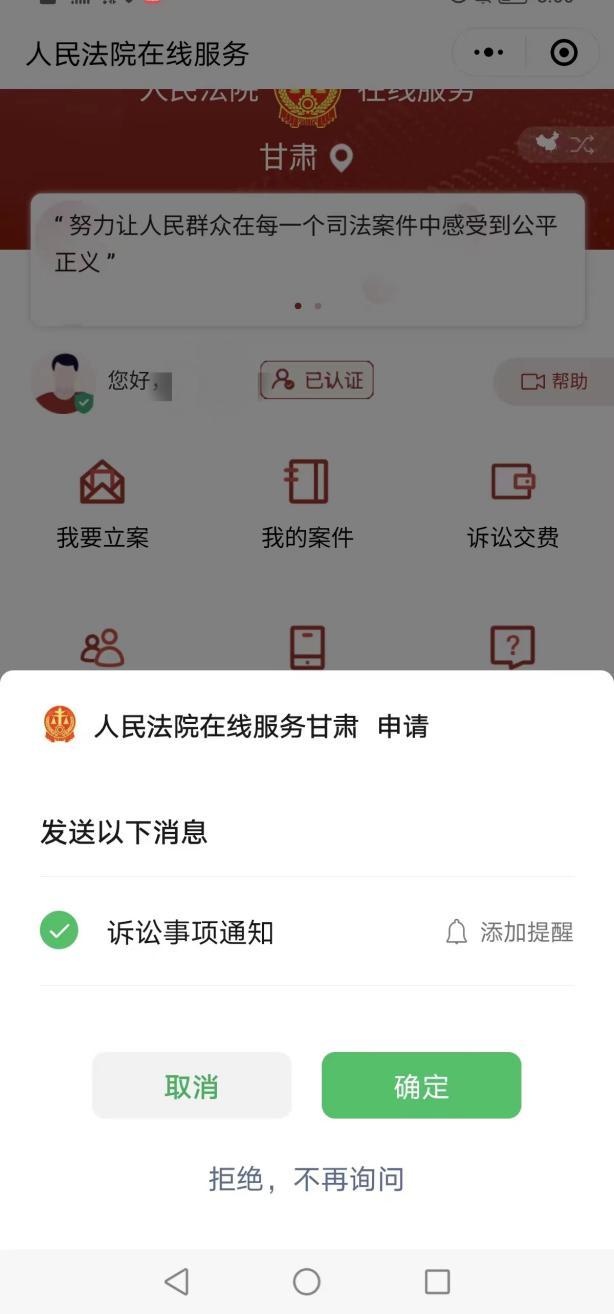Screen dimensions: 614x1314
Task: Cancel the request with 取消
Action: coord(192,1086)
